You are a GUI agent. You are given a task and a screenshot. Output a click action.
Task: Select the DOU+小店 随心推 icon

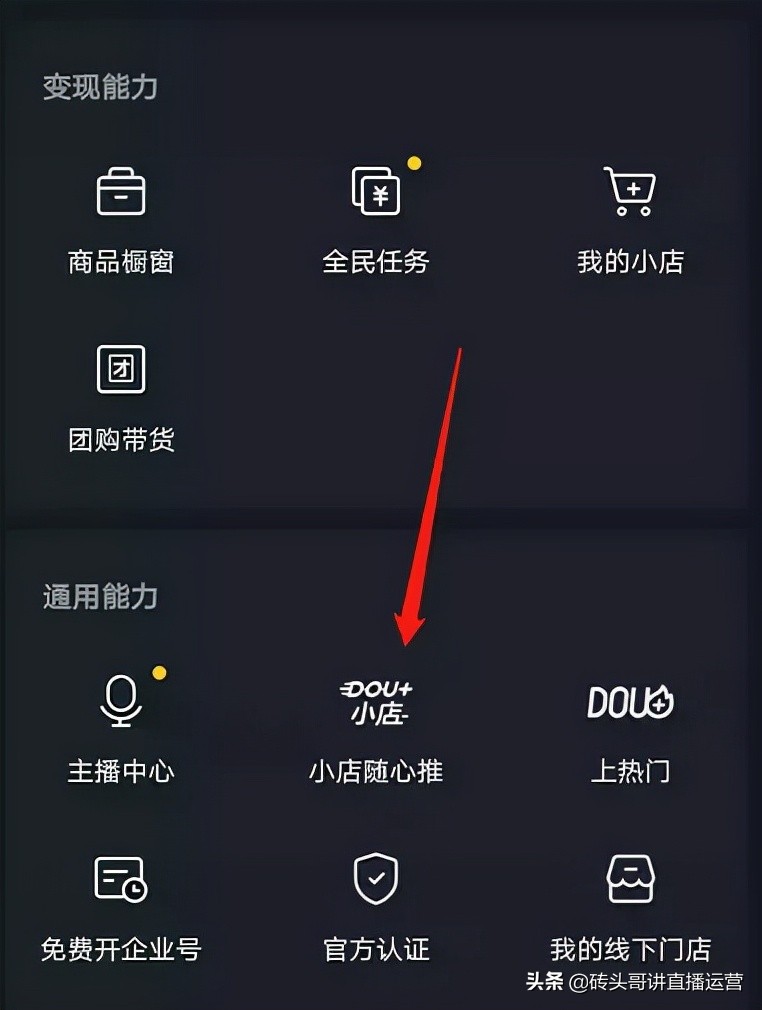coord(376,702)
